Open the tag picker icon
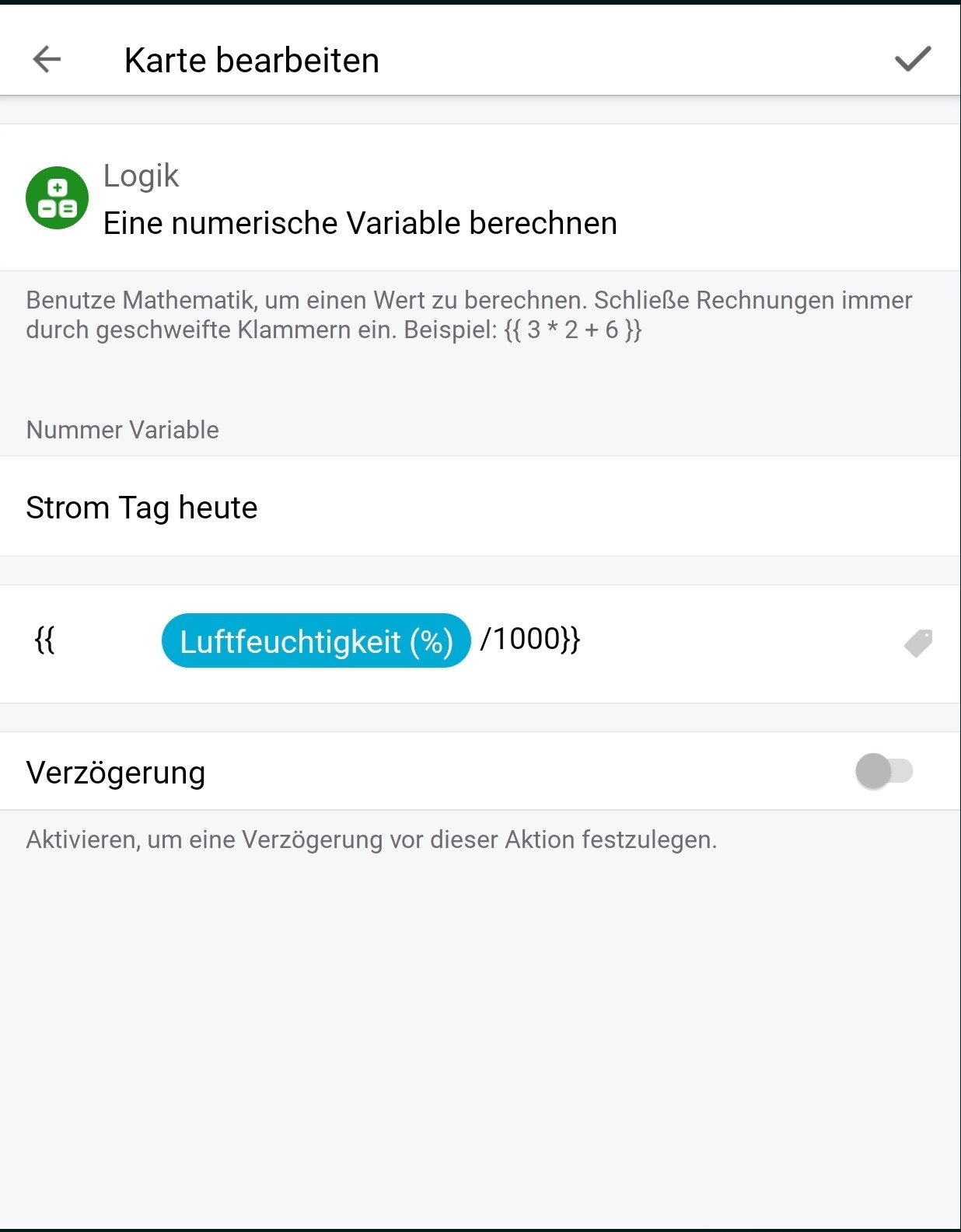The height and width of the screenshot is (1232, 961). 918,643
